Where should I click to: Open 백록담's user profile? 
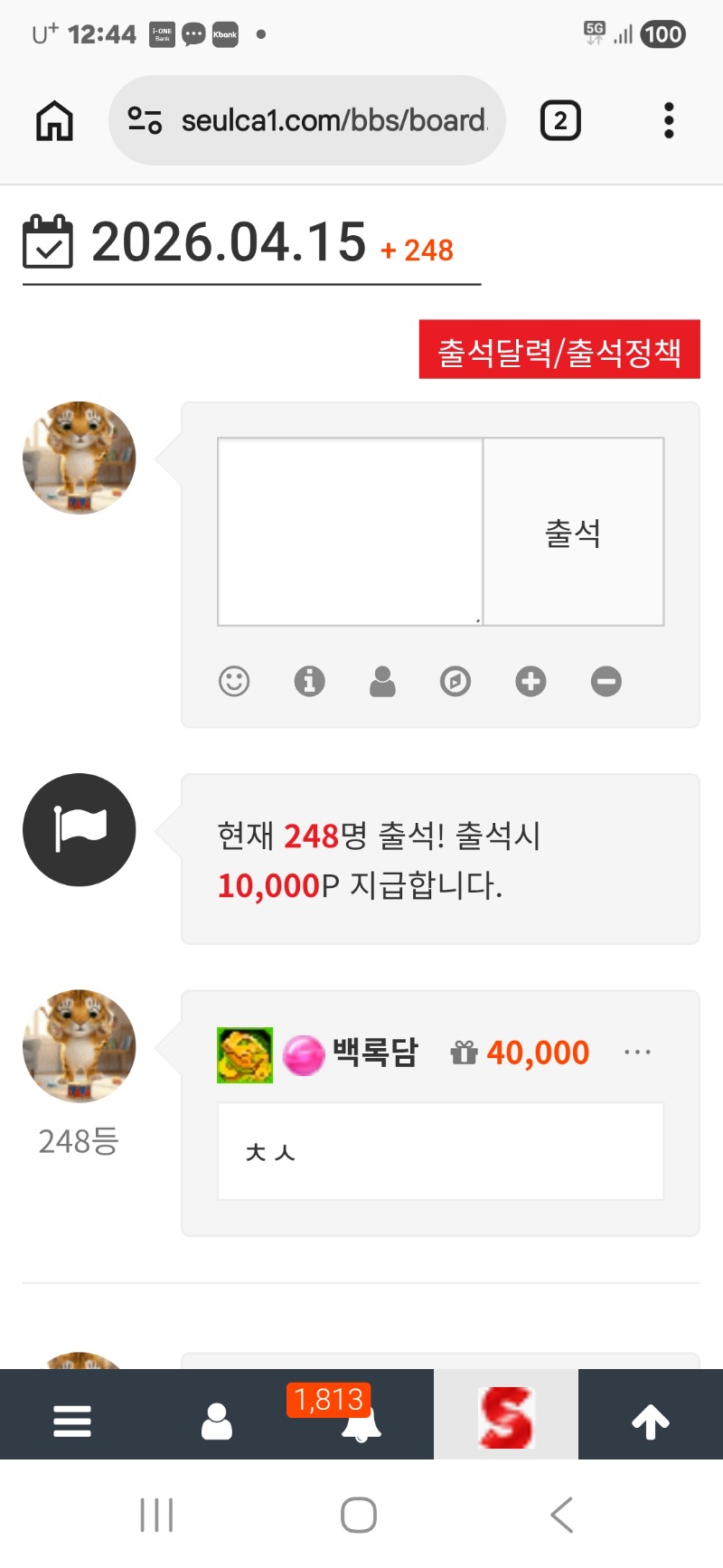pyautogui.click(x=374, y=1053)
